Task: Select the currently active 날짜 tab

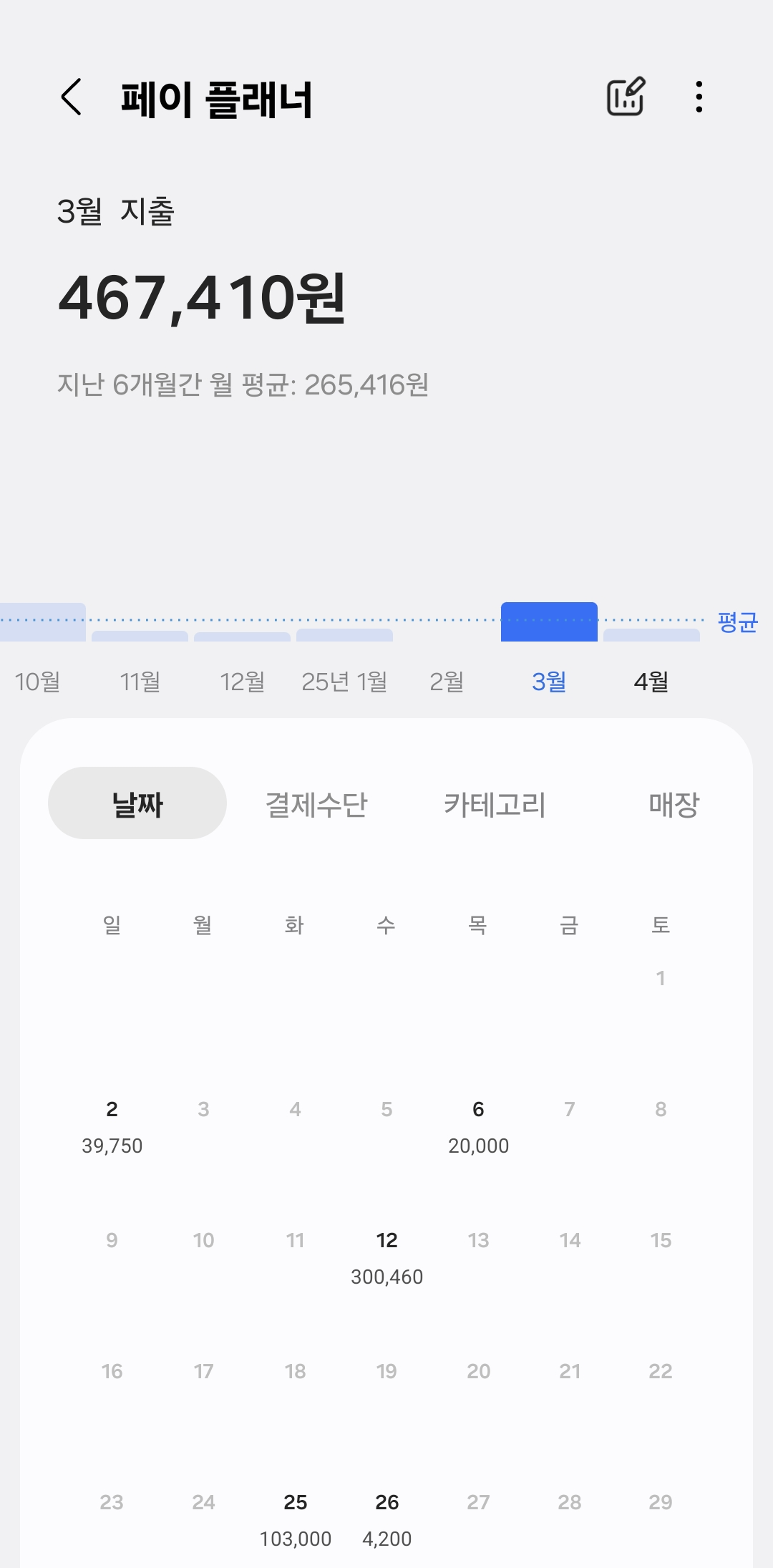Action: point(137,803)
